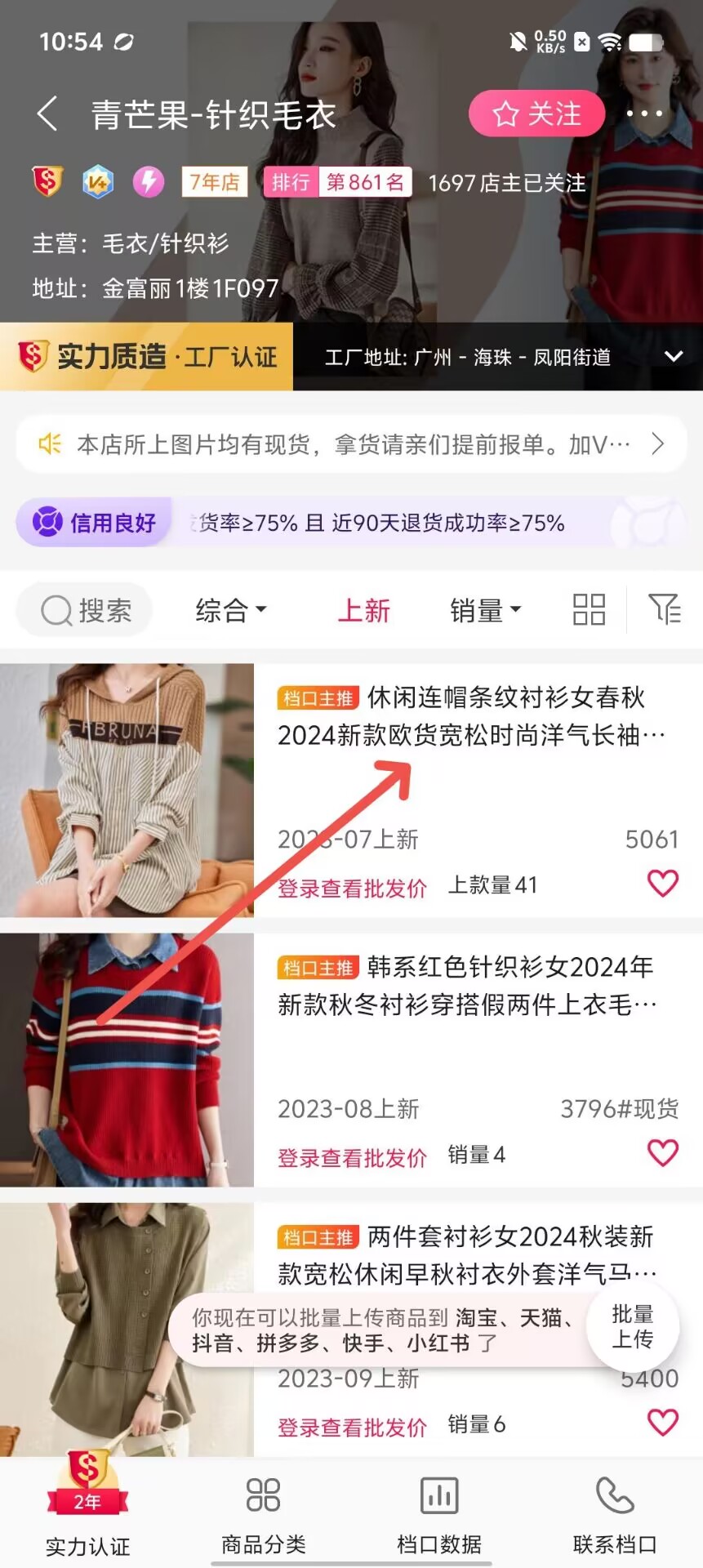Open the 综合 sort dropdown
Viewport: 703px width, 1568px height.
(230, 610)
